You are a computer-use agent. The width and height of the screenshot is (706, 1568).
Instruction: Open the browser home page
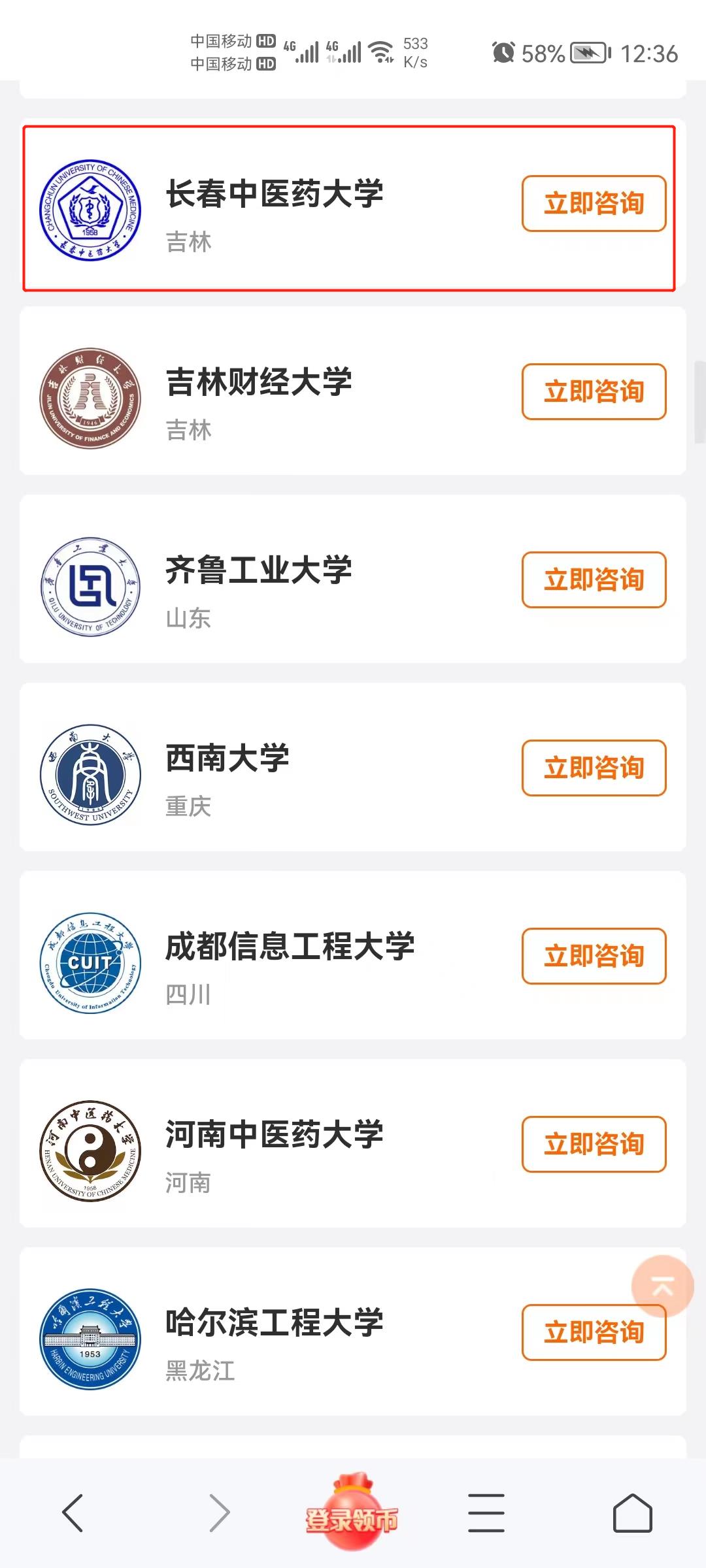coord(633,1512)
